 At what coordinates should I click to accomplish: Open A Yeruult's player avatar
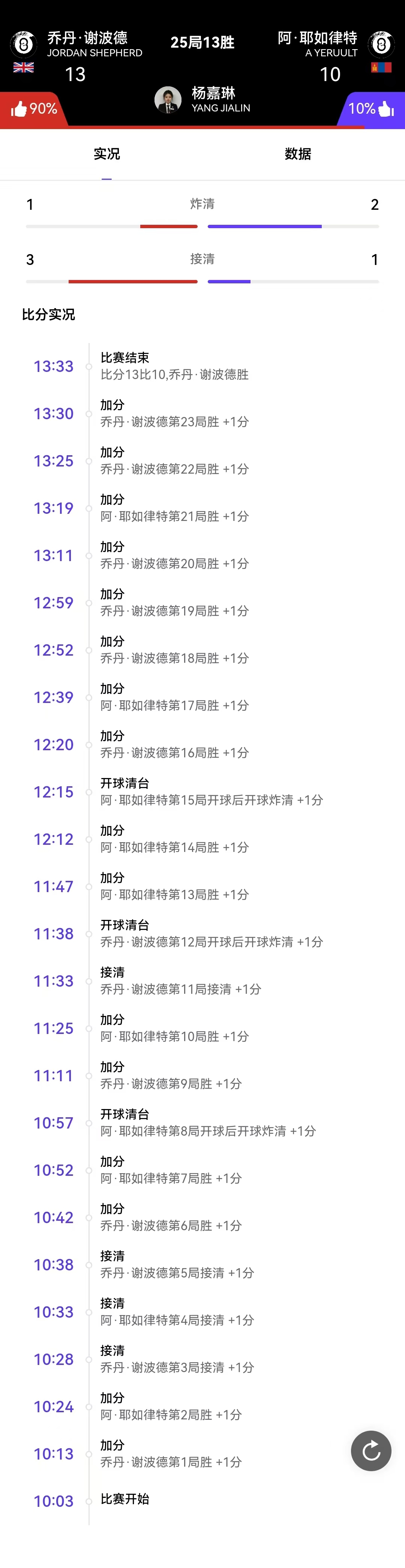click(381, 44)
